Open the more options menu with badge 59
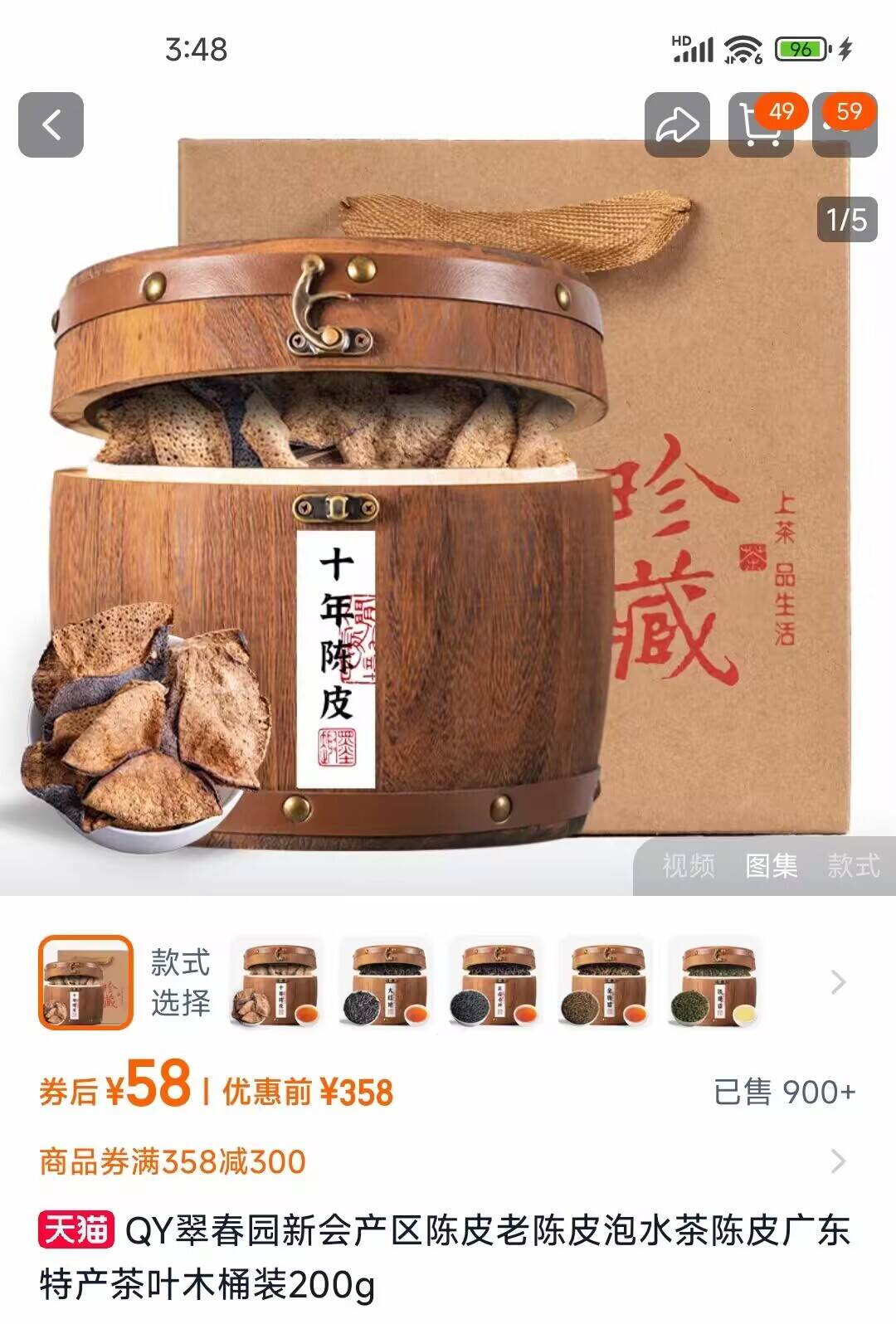The width and height of the screenshot is (896, 1324). (x=845, y=125)
